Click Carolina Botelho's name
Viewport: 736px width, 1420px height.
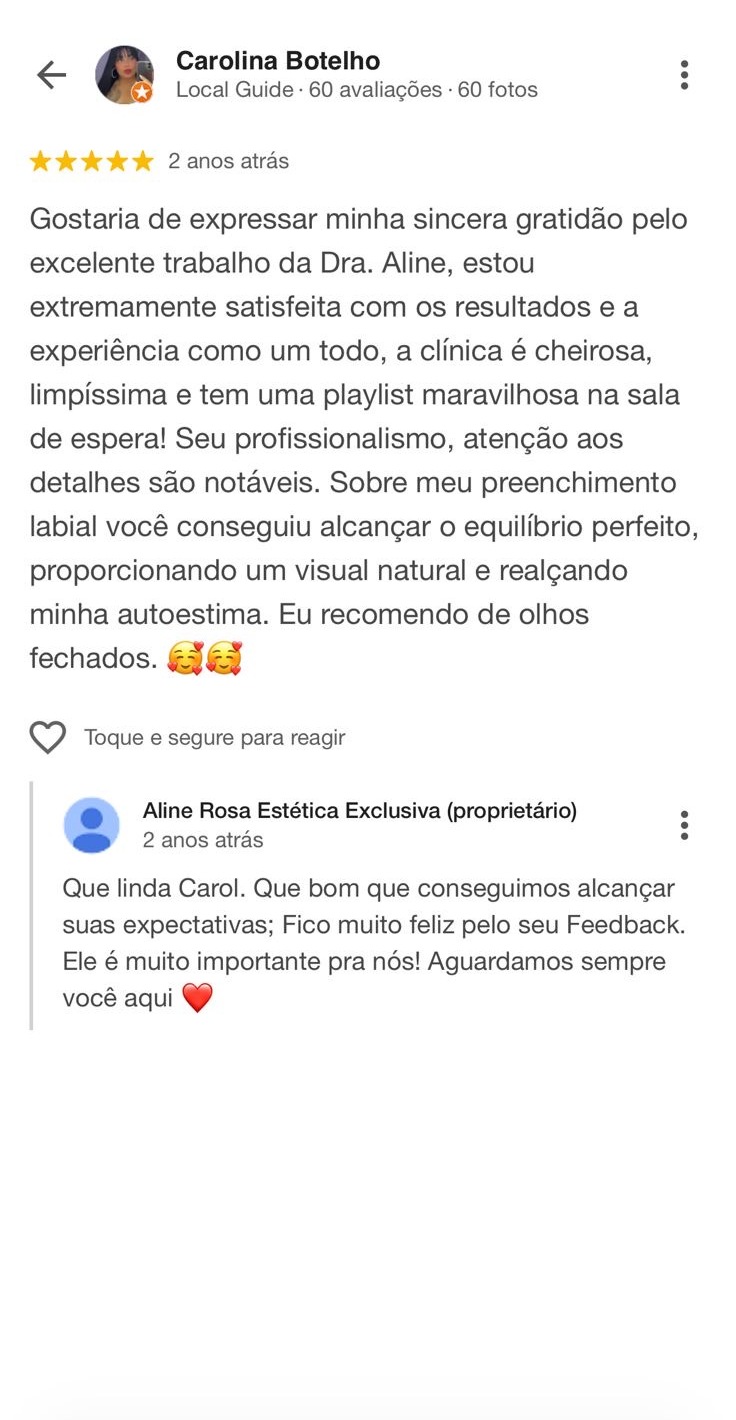[x=277, y=60]
